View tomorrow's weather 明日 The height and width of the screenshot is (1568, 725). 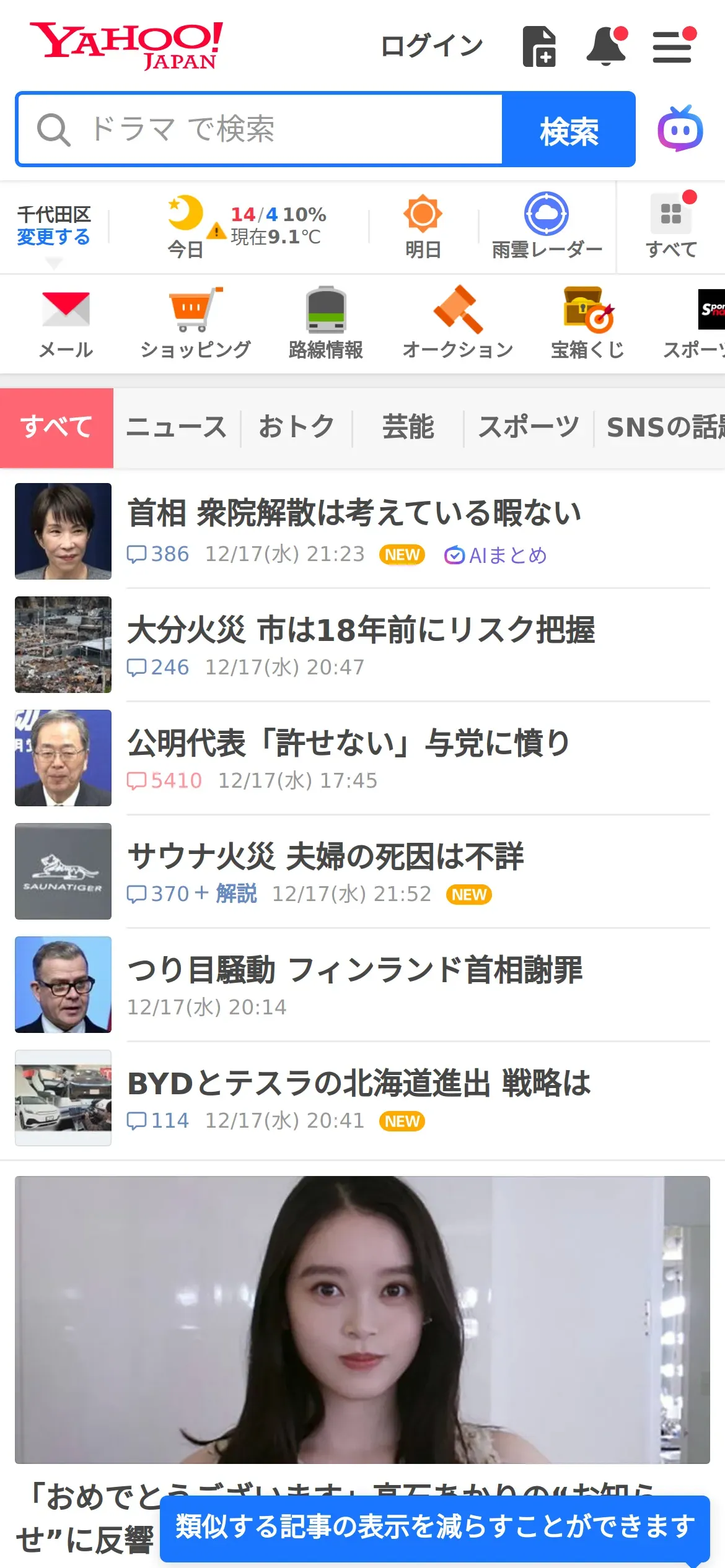423,227
